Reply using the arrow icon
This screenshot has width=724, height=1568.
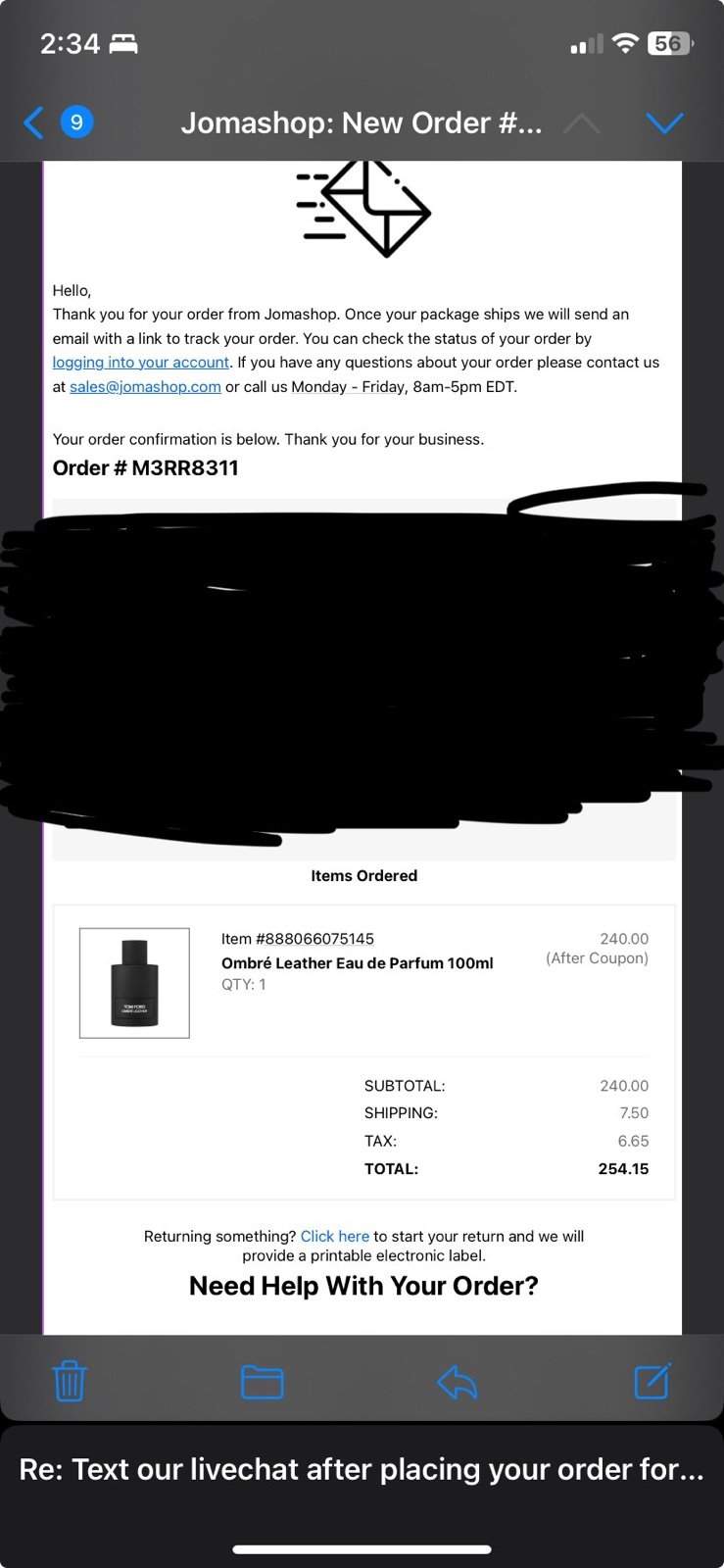click(457, 1382)
